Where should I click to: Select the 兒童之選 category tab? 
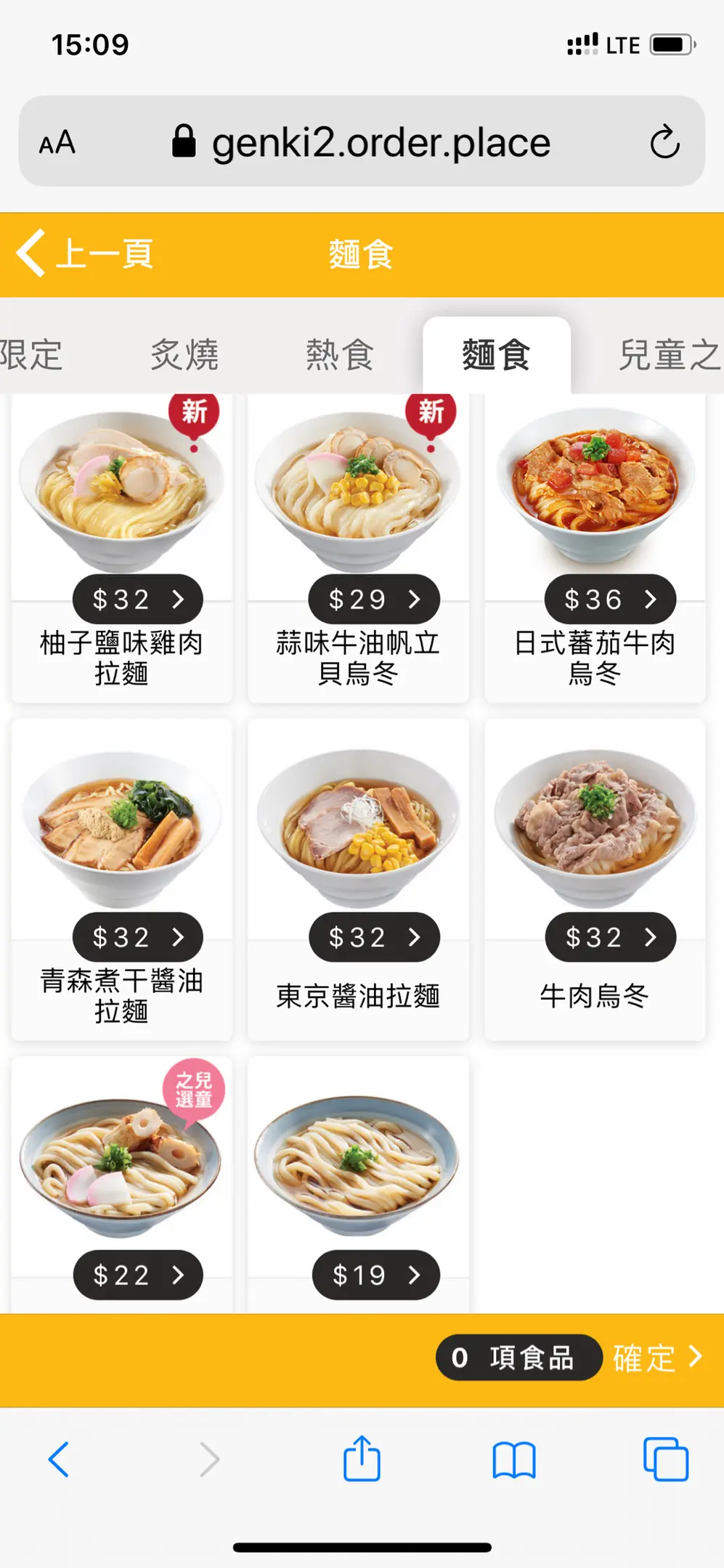[667, 355]
